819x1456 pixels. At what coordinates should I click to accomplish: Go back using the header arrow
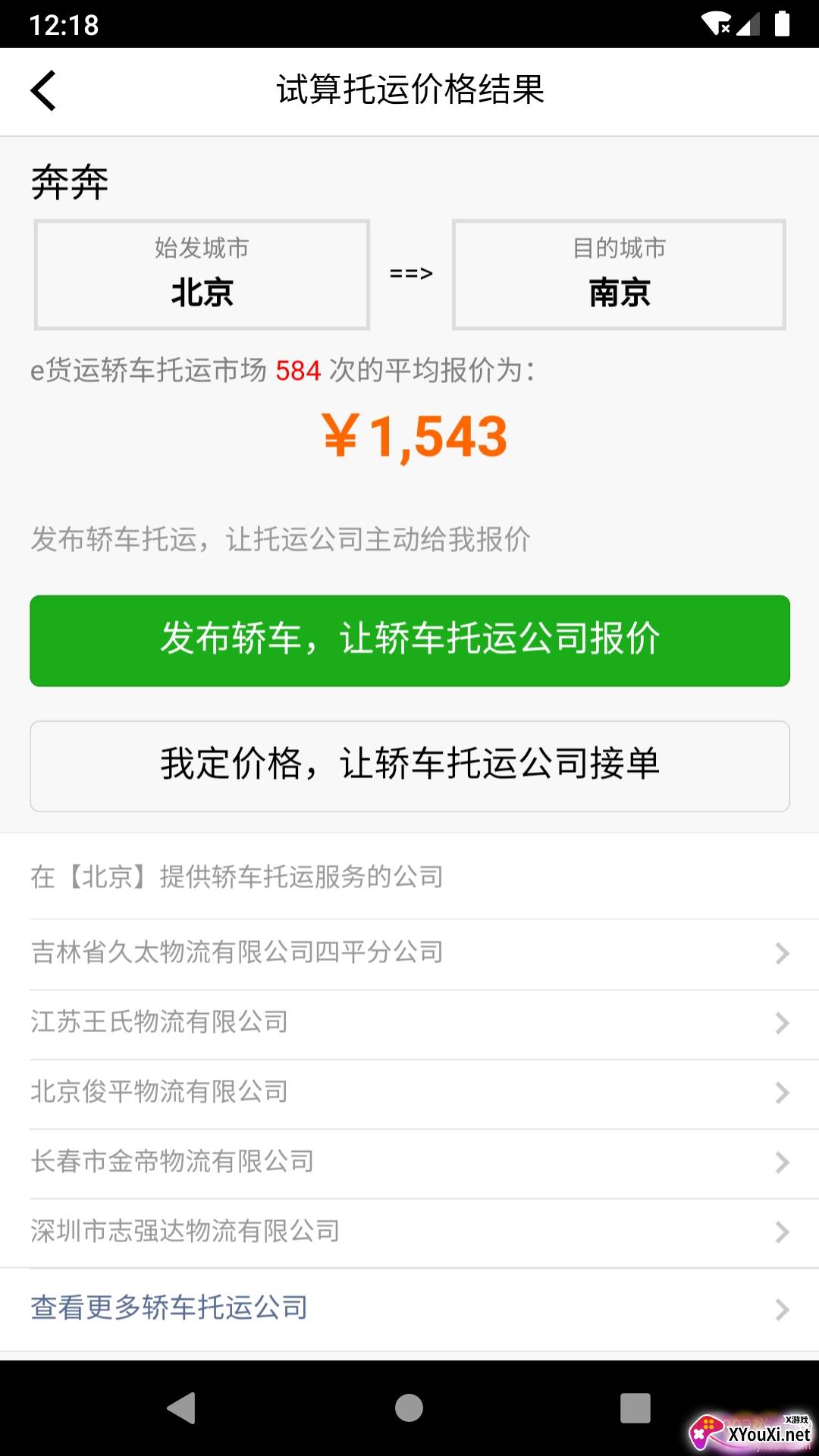[44, 91]
